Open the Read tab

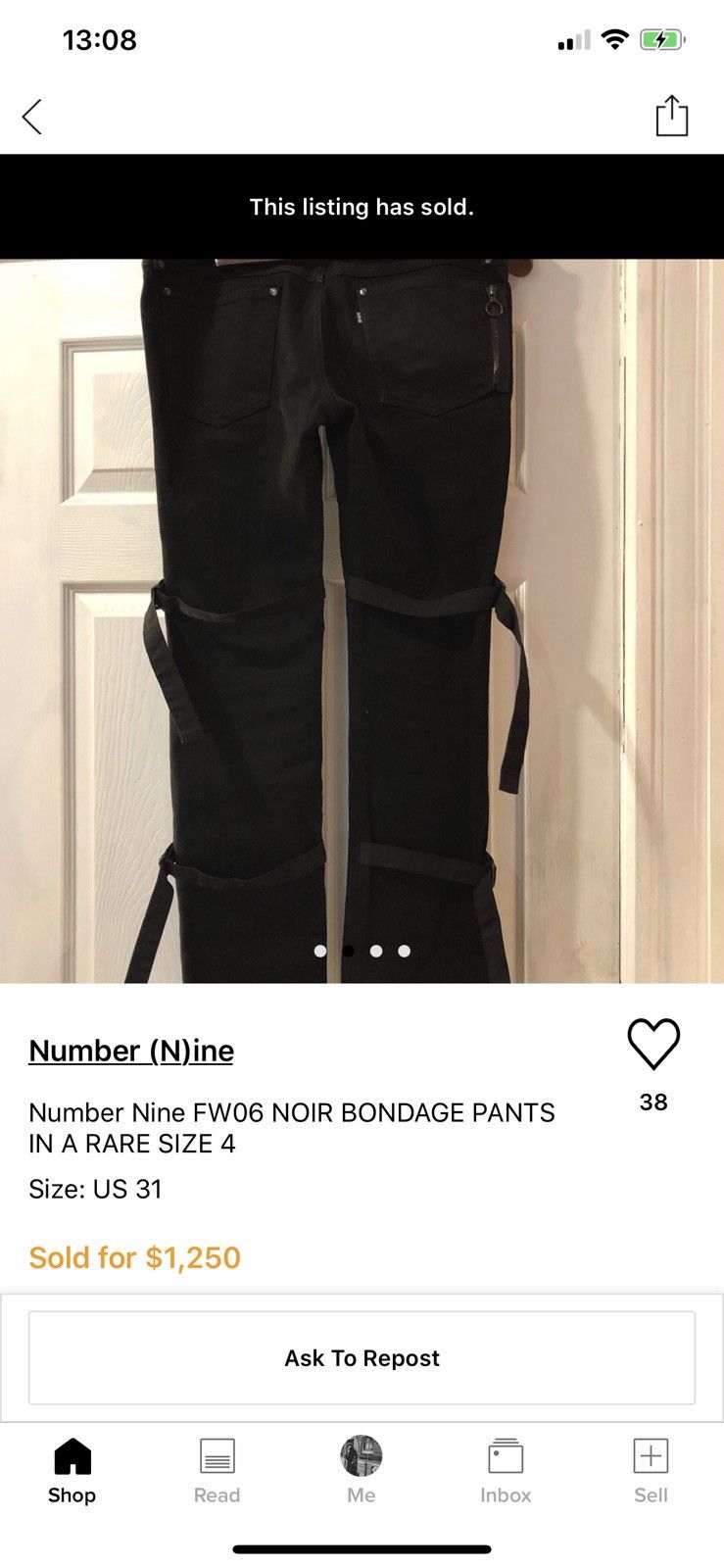coord(217,1470)
